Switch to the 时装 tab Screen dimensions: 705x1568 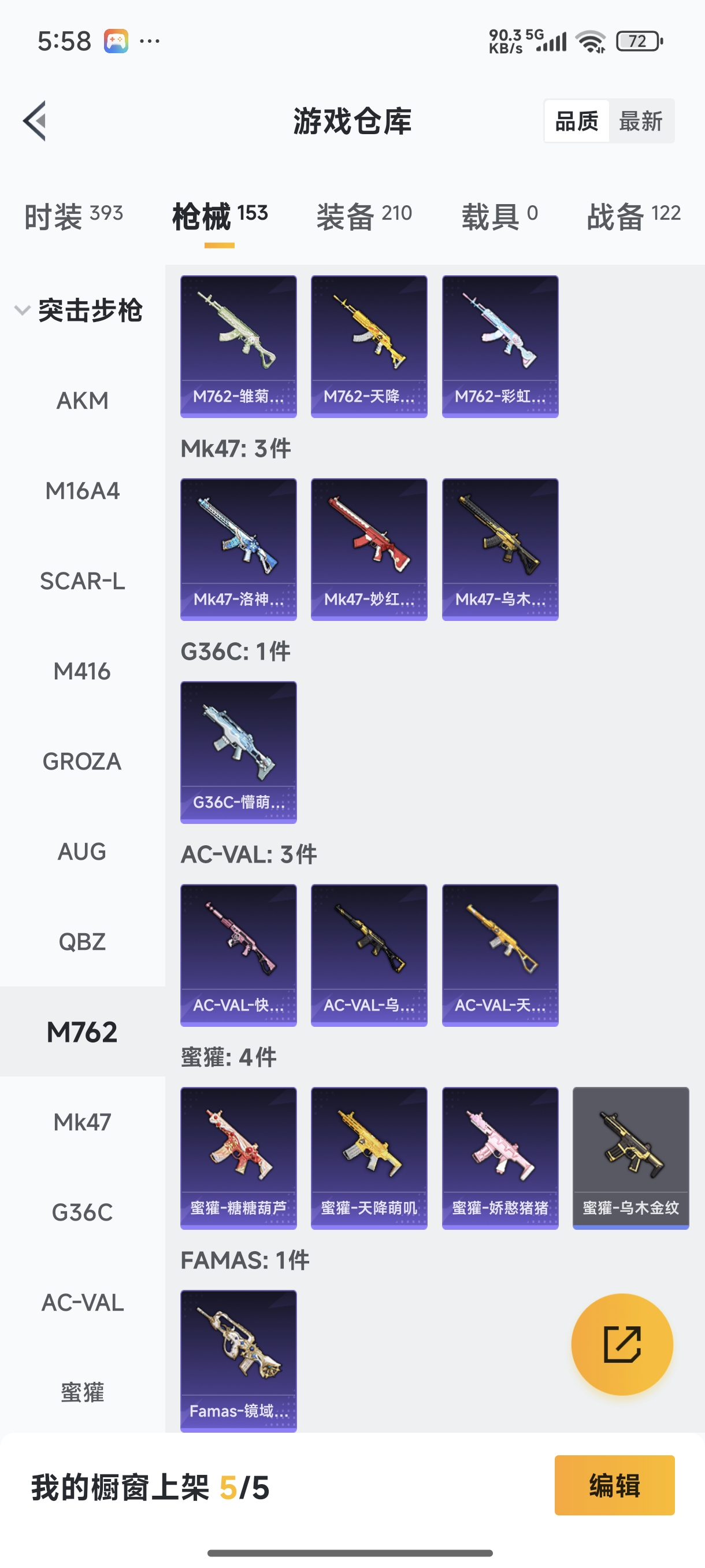[x=73, y=216]
